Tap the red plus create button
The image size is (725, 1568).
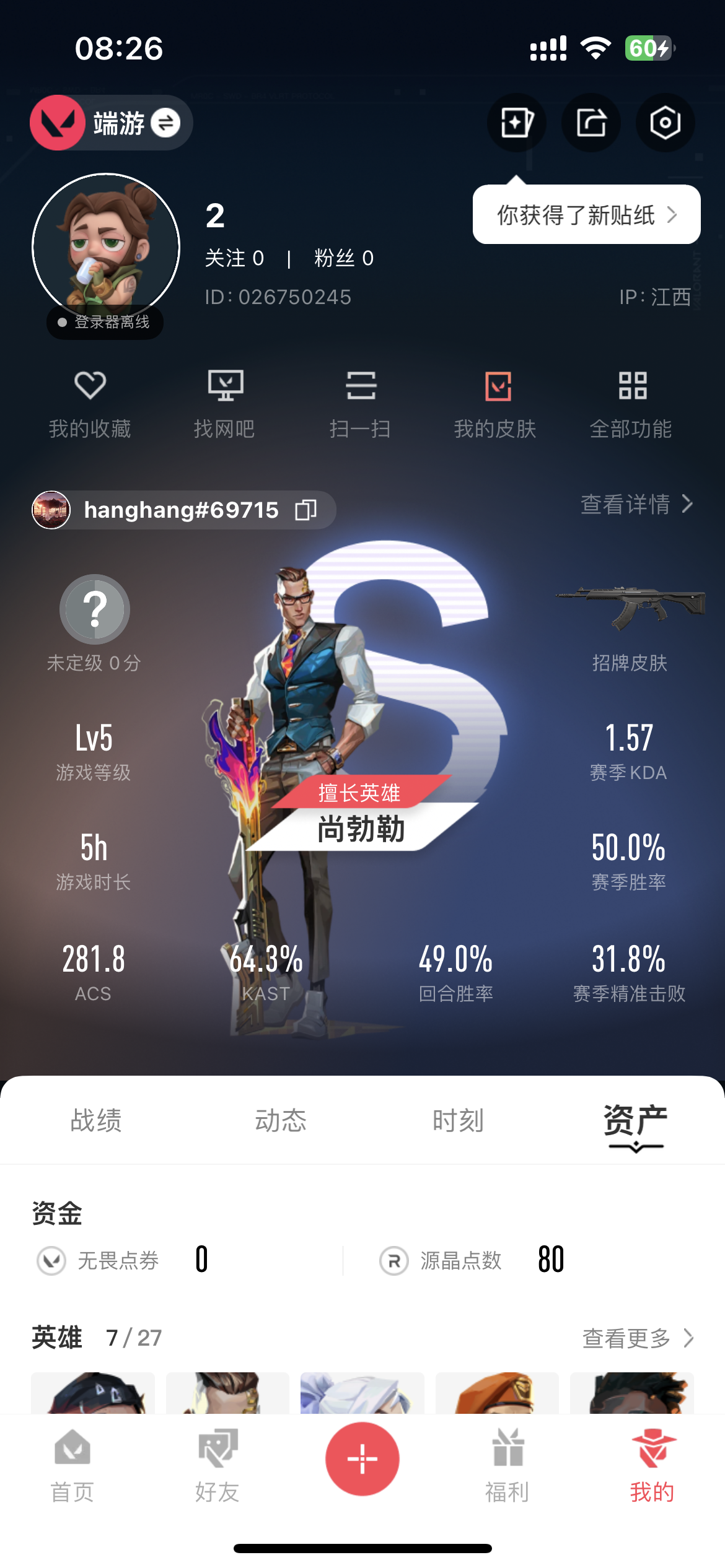362,1459
